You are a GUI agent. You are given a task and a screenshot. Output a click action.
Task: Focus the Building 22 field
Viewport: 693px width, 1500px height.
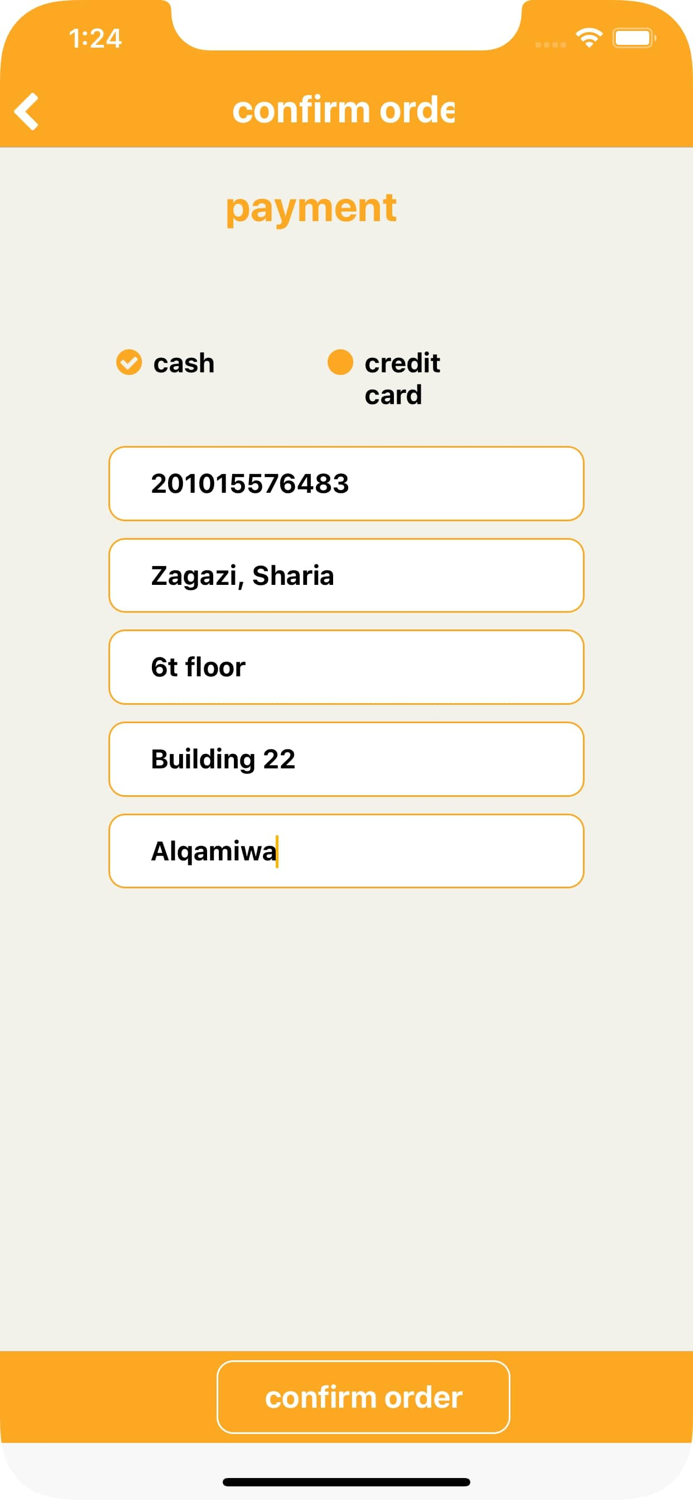pos(346,759)
